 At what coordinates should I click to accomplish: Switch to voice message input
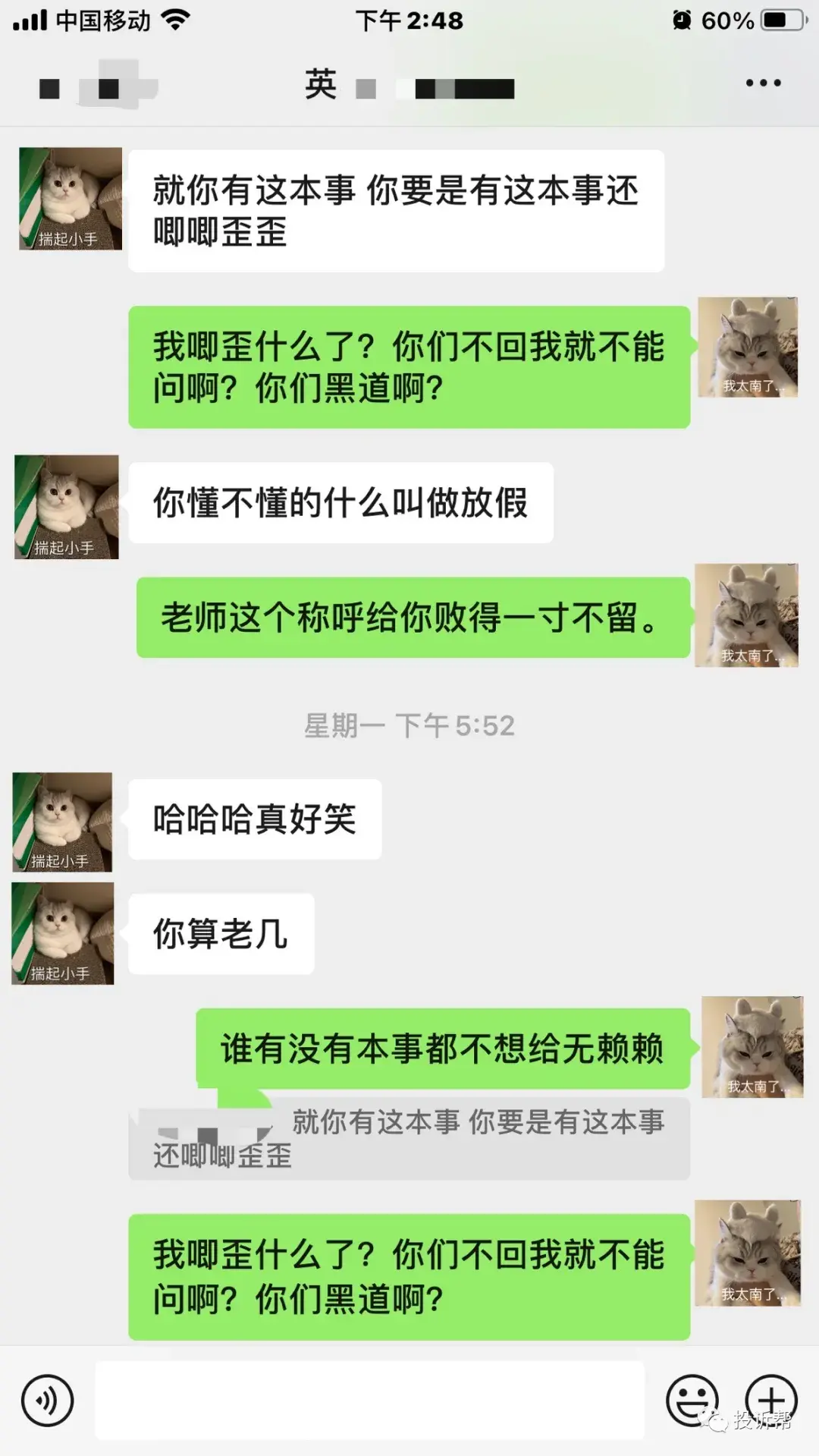[47, 1401]
